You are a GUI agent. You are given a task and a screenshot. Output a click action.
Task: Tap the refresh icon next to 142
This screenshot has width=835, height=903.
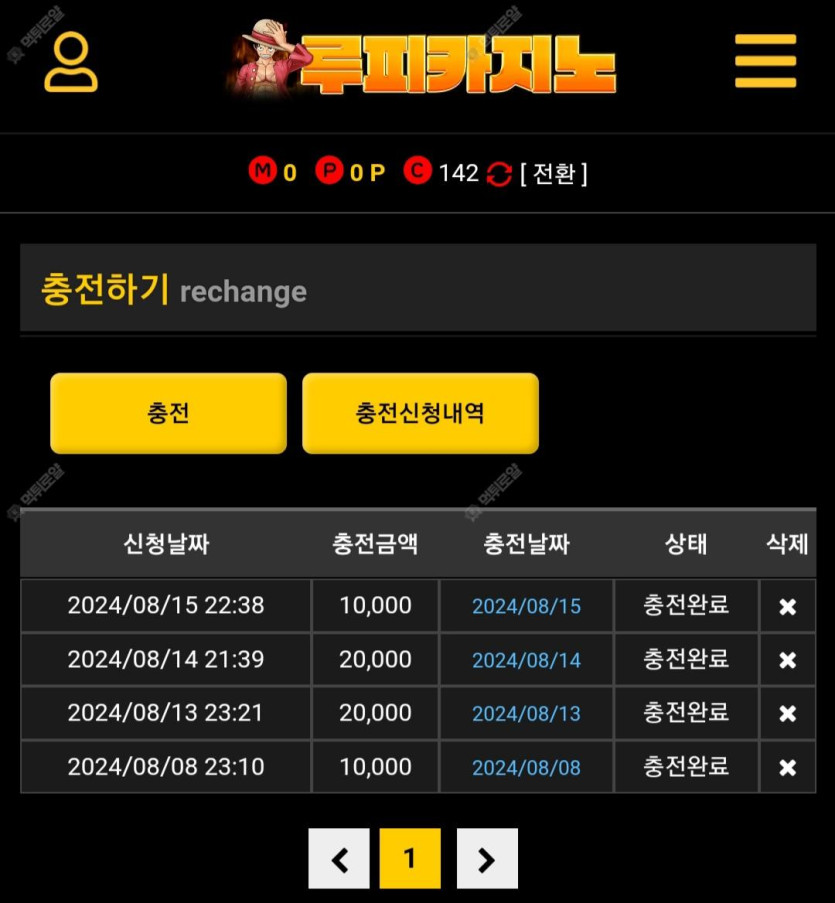pyautogui.click(x=499, y=174)
